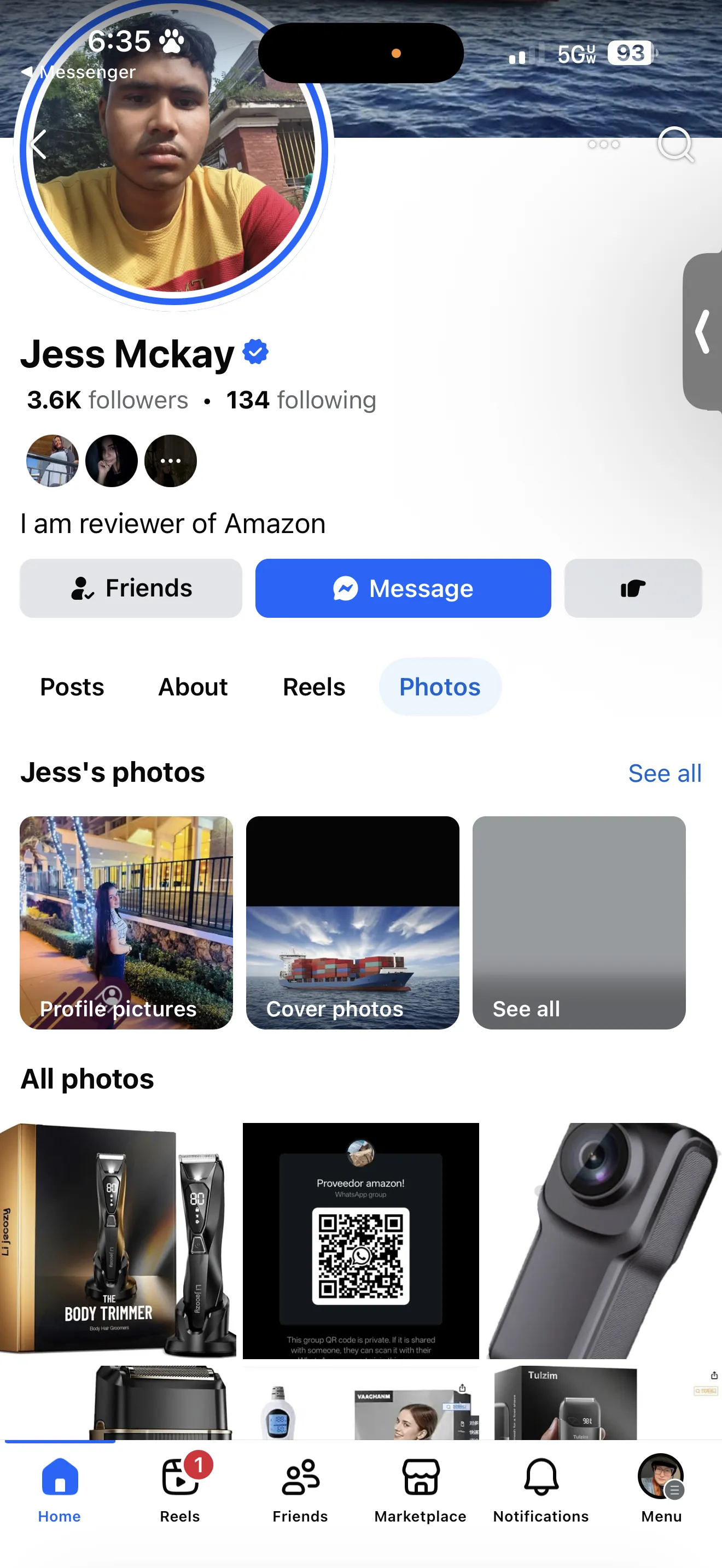722x1568 pixels.
Task: View the Body Trimmer photo
Action: [x=118, y=1239]
